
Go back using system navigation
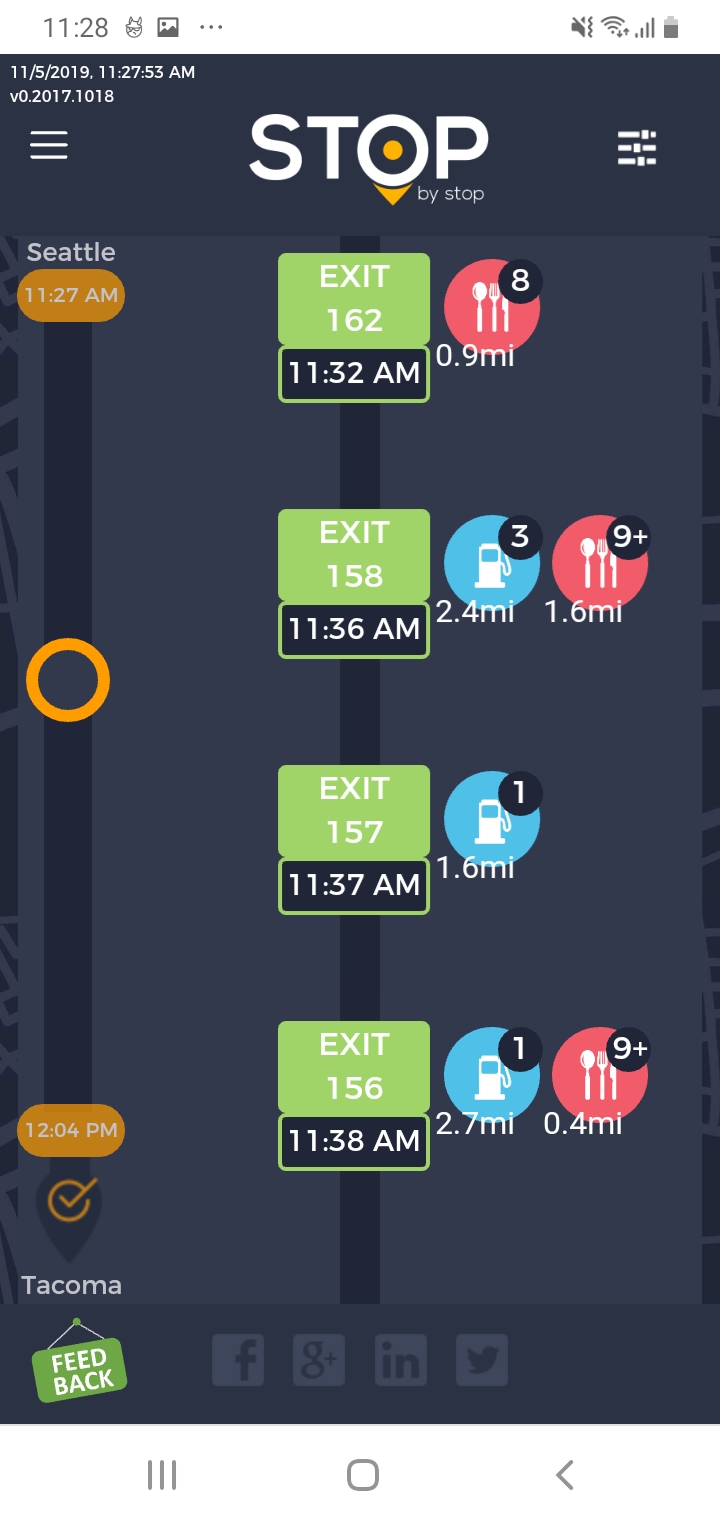[565, 1474]
